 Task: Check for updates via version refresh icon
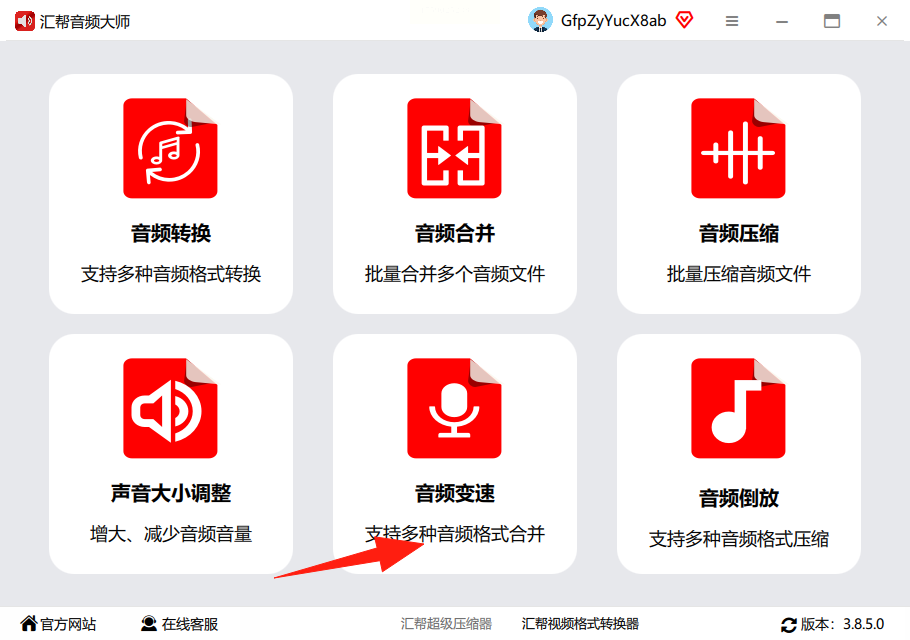point(789,624)
